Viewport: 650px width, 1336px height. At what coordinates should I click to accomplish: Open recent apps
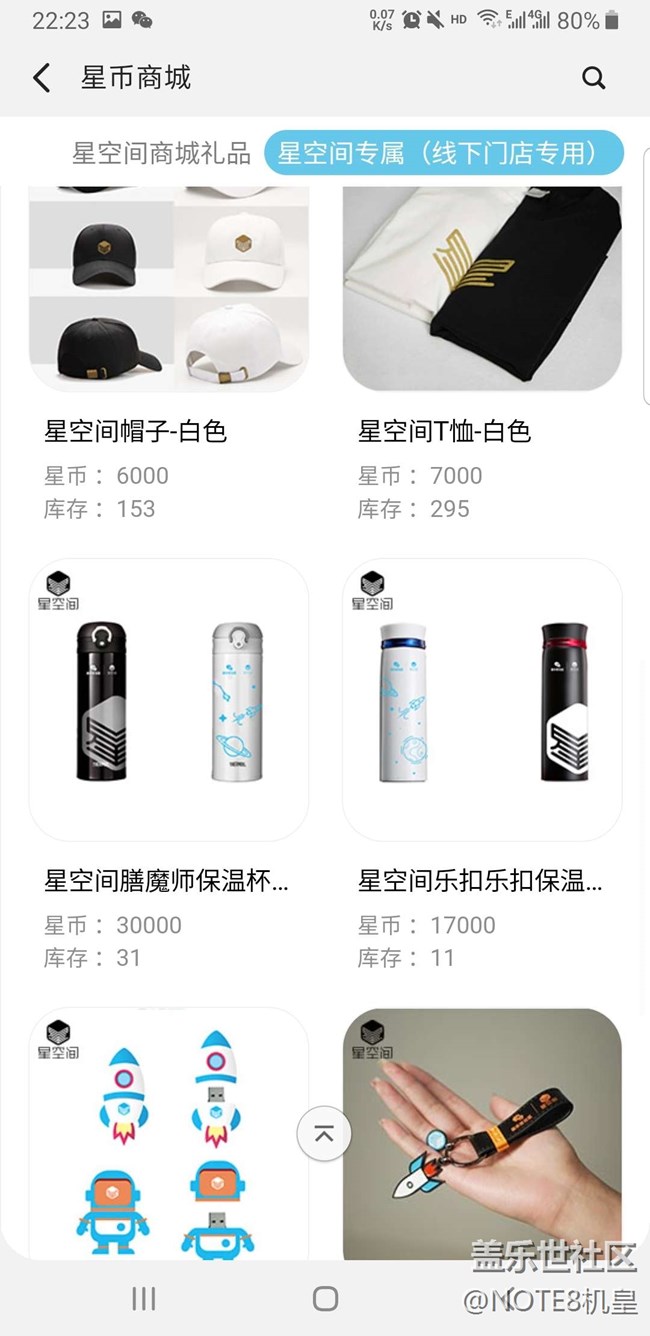click(x=144, y=1298)
